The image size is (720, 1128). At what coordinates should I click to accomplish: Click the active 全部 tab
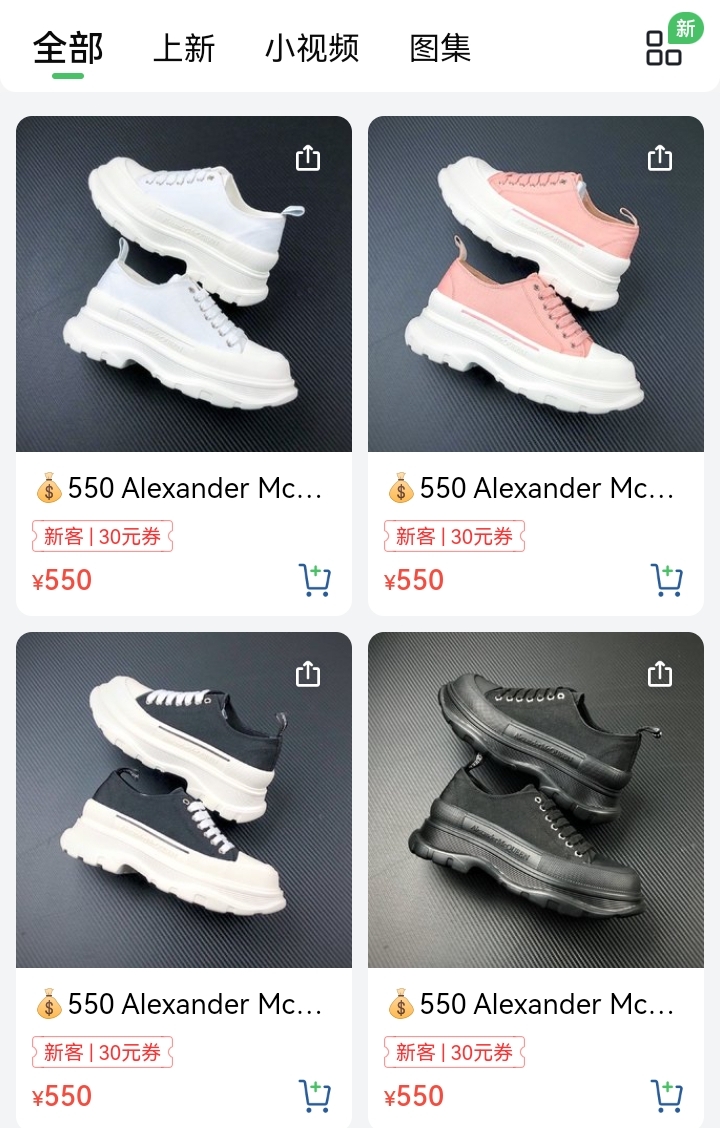pyautogui.click(x=68, y=45)
